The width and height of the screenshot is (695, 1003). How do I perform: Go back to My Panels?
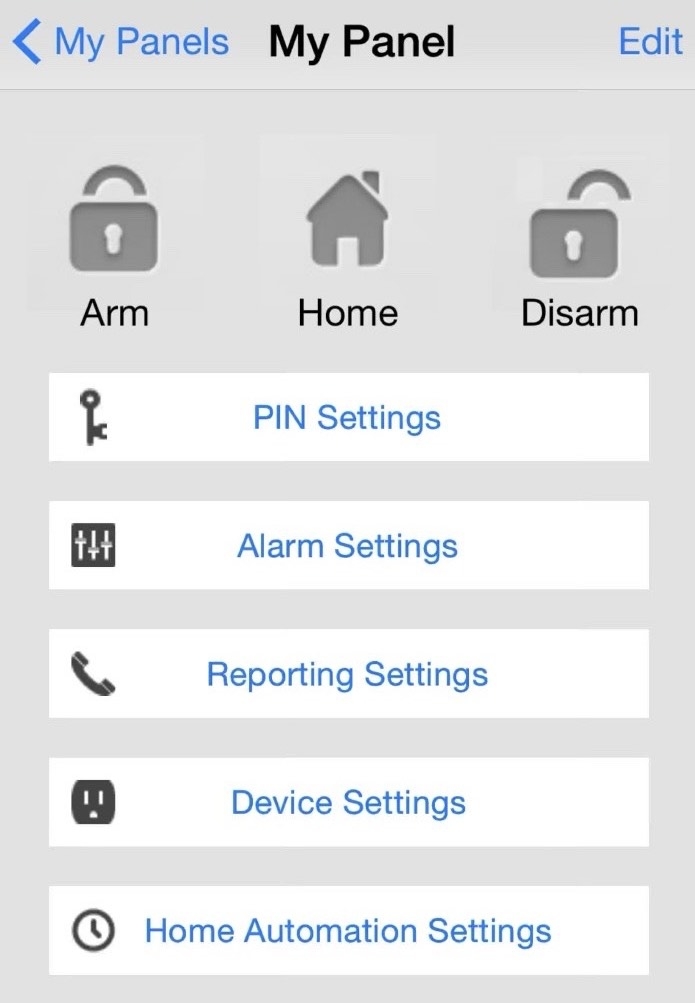click(121, 43)
